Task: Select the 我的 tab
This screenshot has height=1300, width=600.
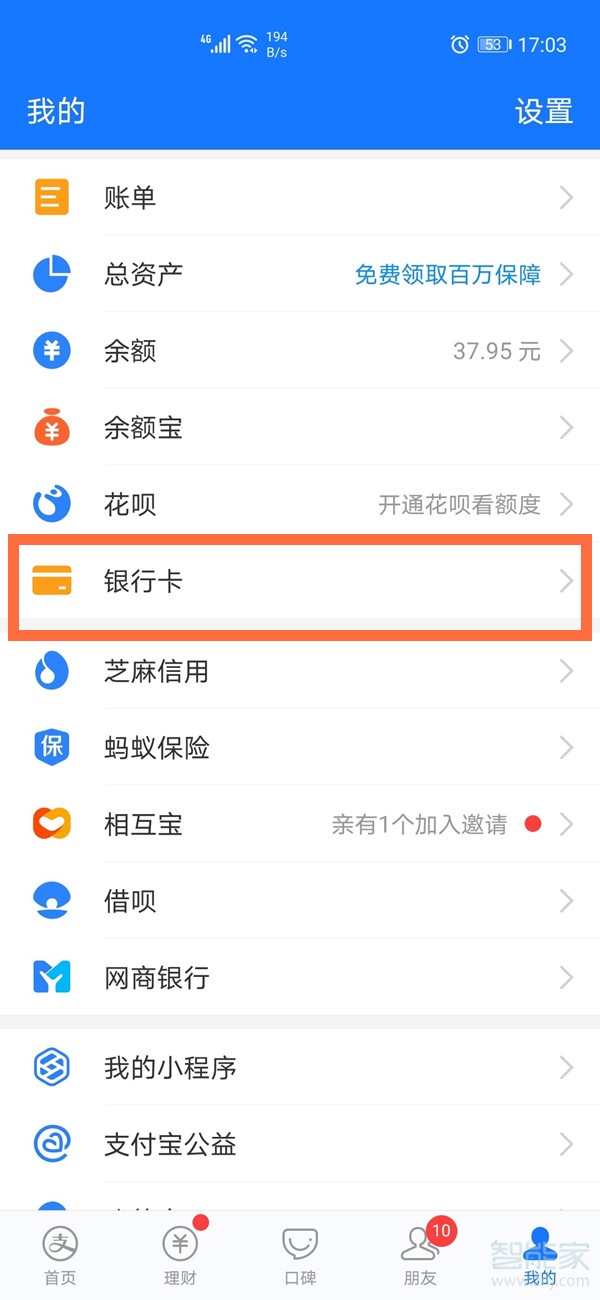Action: coord(540,1255)
